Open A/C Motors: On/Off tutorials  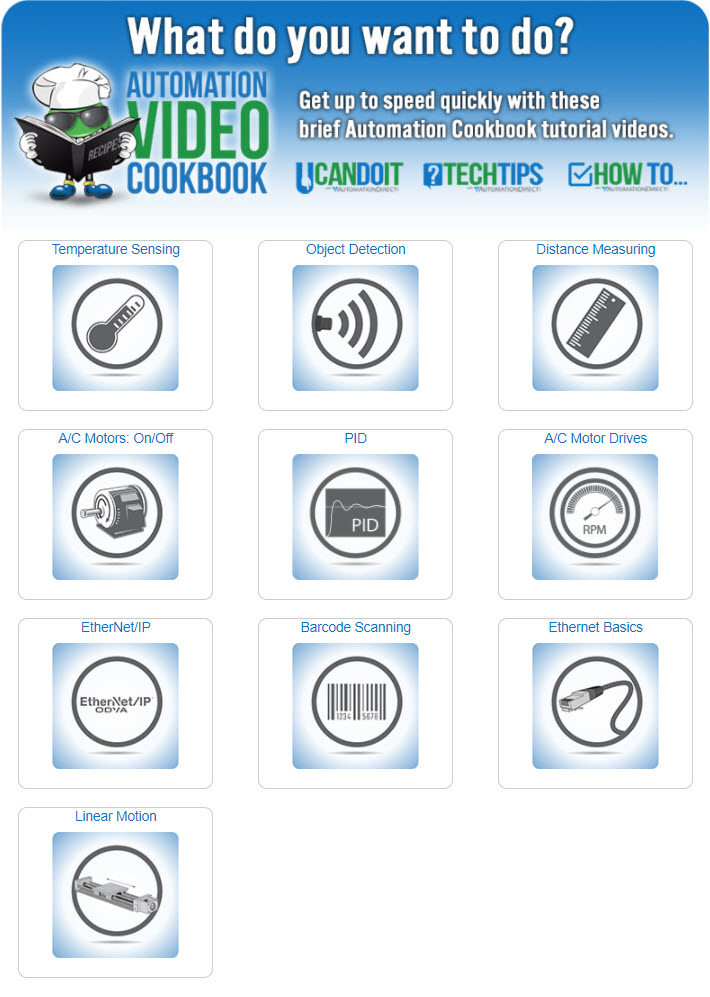[115, 515]
